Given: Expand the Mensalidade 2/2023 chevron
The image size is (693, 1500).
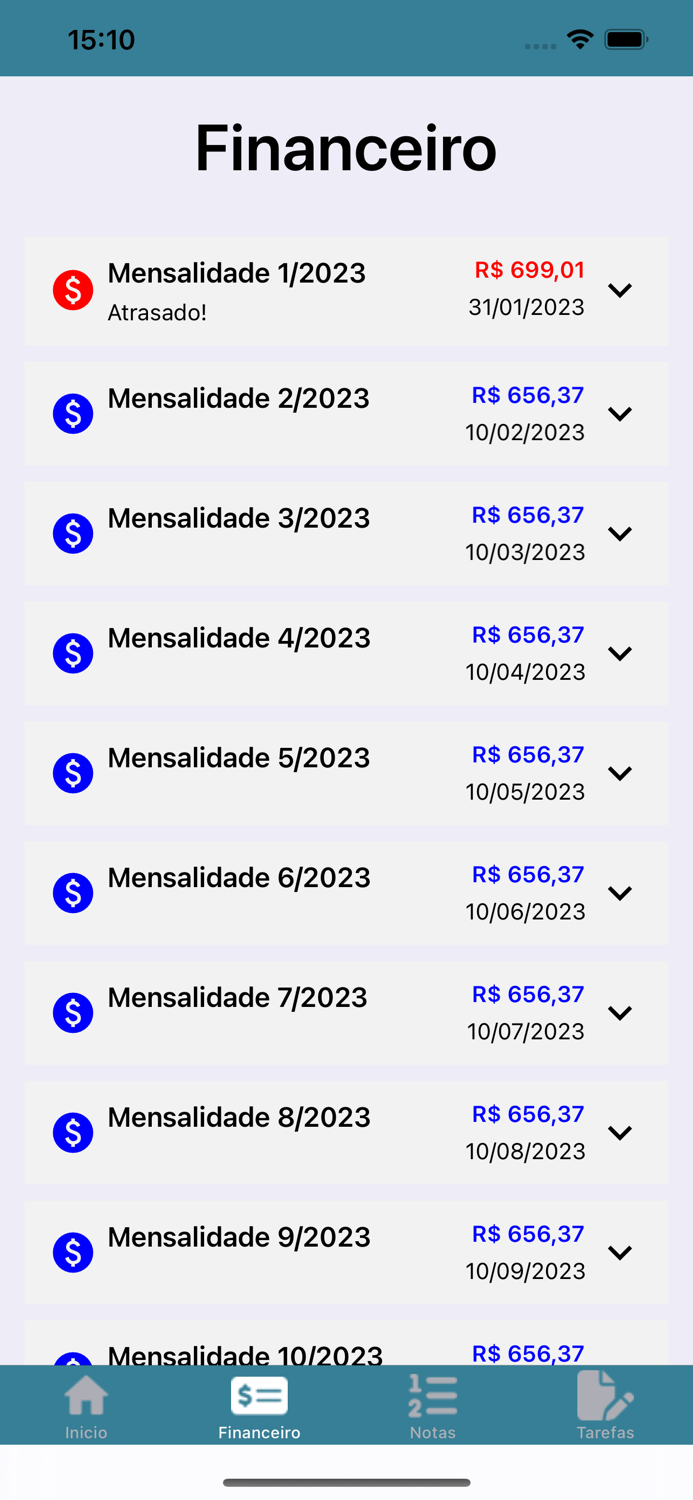Looking at the screenshot, I should pyautogui.click(x=620, y=414).
